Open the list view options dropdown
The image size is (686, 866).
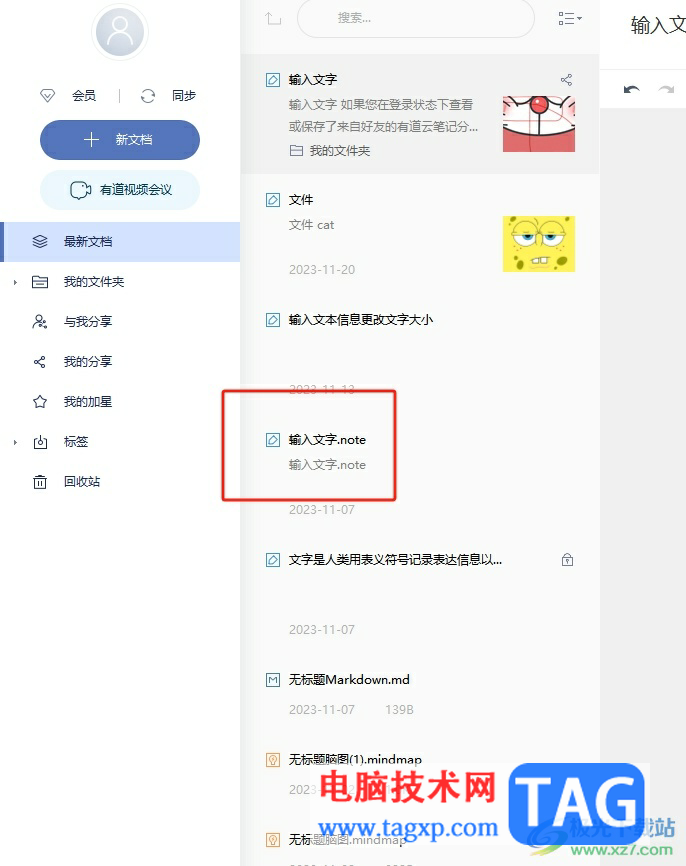570,18
